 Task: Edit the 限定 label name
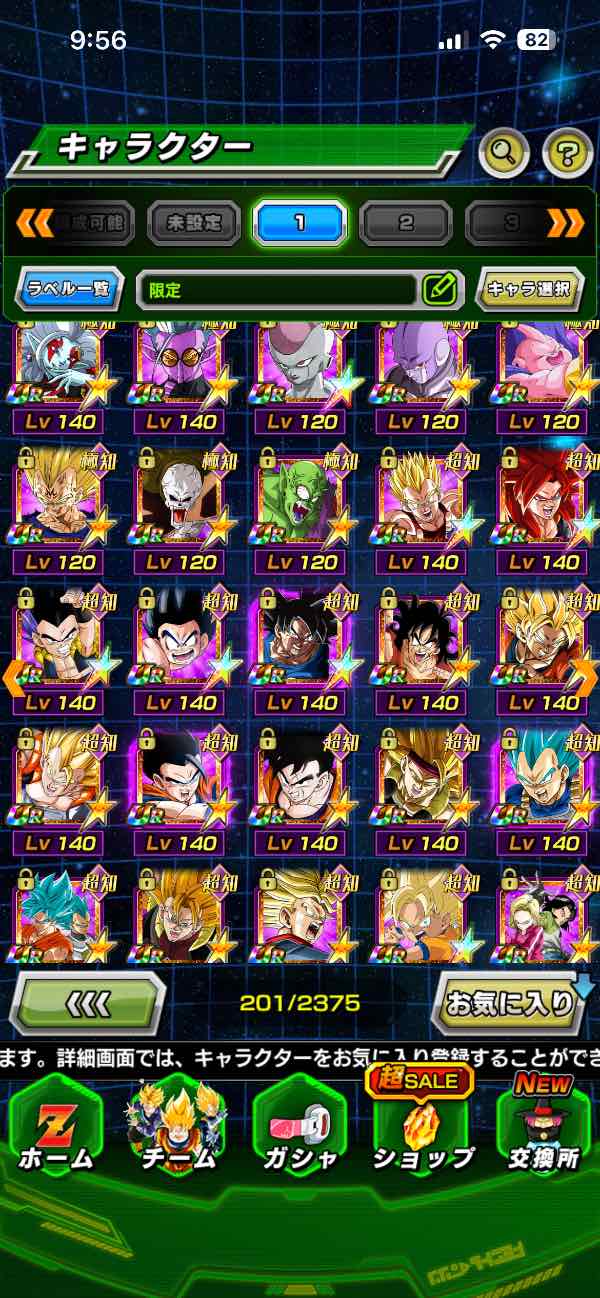tap(439, 290)
